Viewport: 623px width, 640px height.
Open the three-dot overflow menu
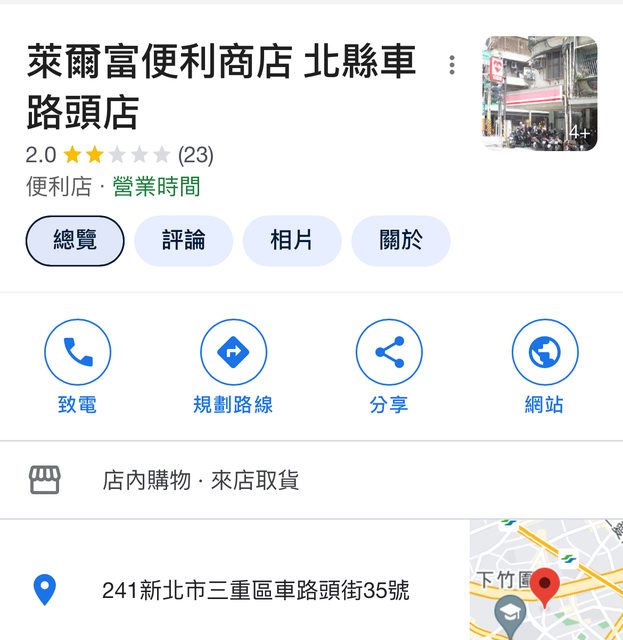click(x=452, y=65)
